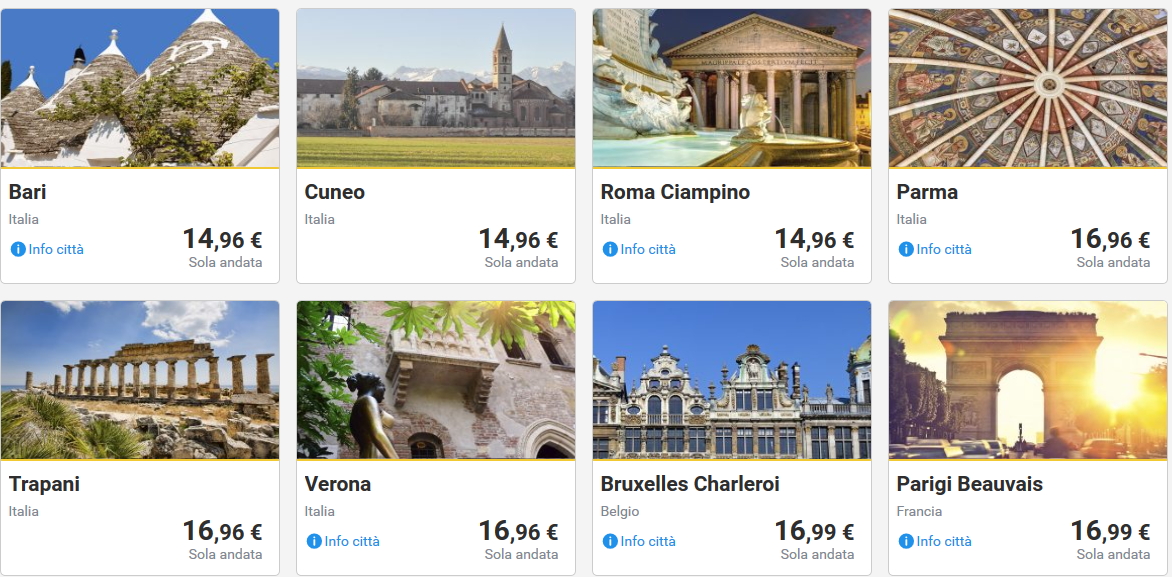Tap Info città link for Bari
The width and height of the screenshot is (1172, 577).
(48, 249)
